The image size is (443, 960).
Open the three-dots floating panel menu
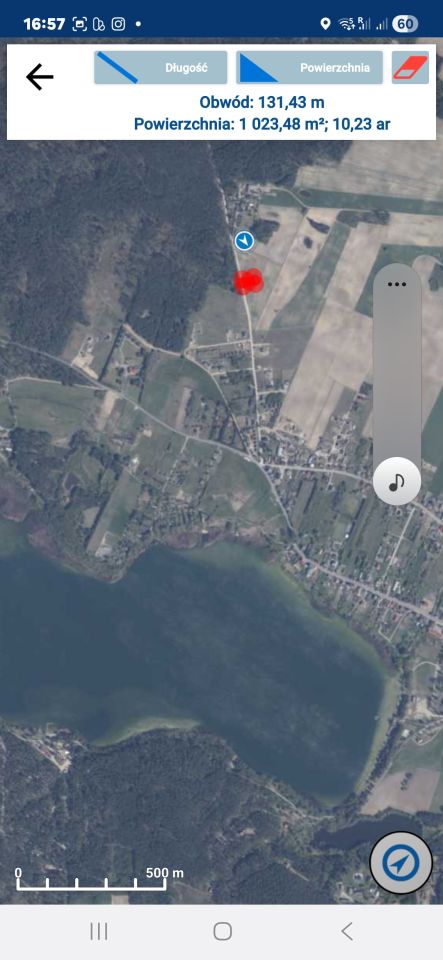(x=397, y=284)
